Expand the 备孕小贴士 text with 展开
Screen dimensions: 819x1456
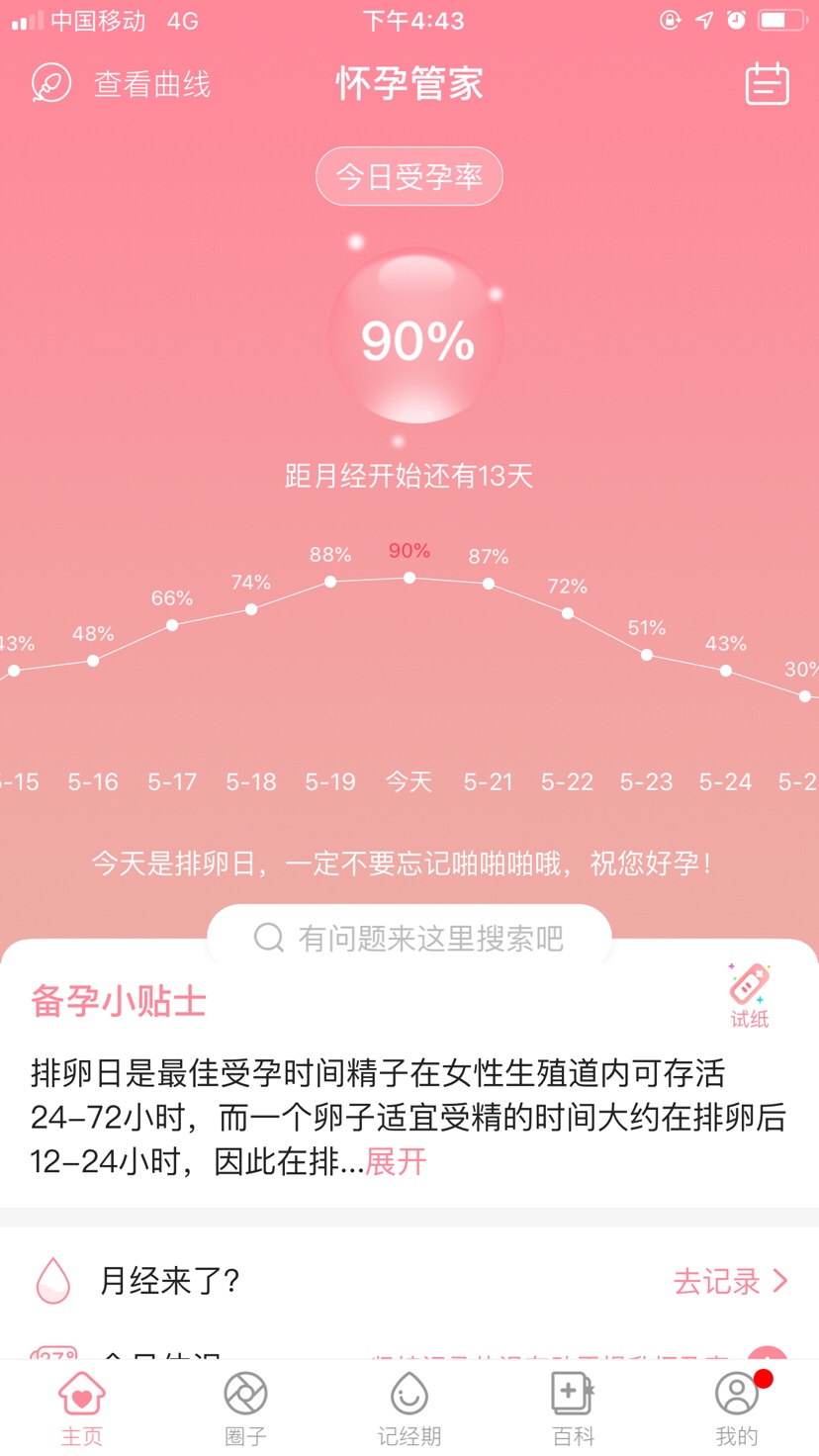[x=397, y=1161]
